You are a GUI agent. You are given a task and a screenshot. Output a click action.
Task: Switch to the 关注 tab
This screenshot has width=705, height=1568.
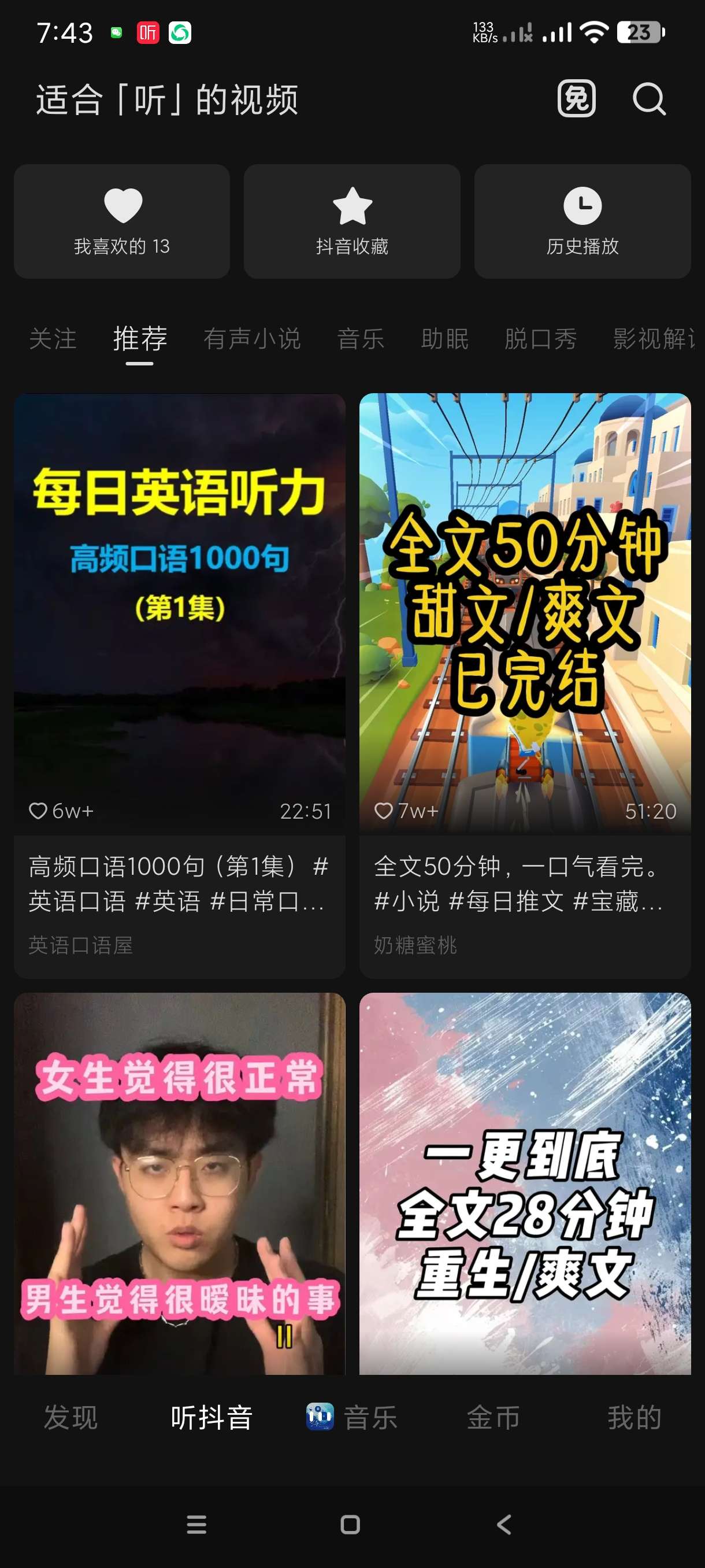(x=53, y=338)
